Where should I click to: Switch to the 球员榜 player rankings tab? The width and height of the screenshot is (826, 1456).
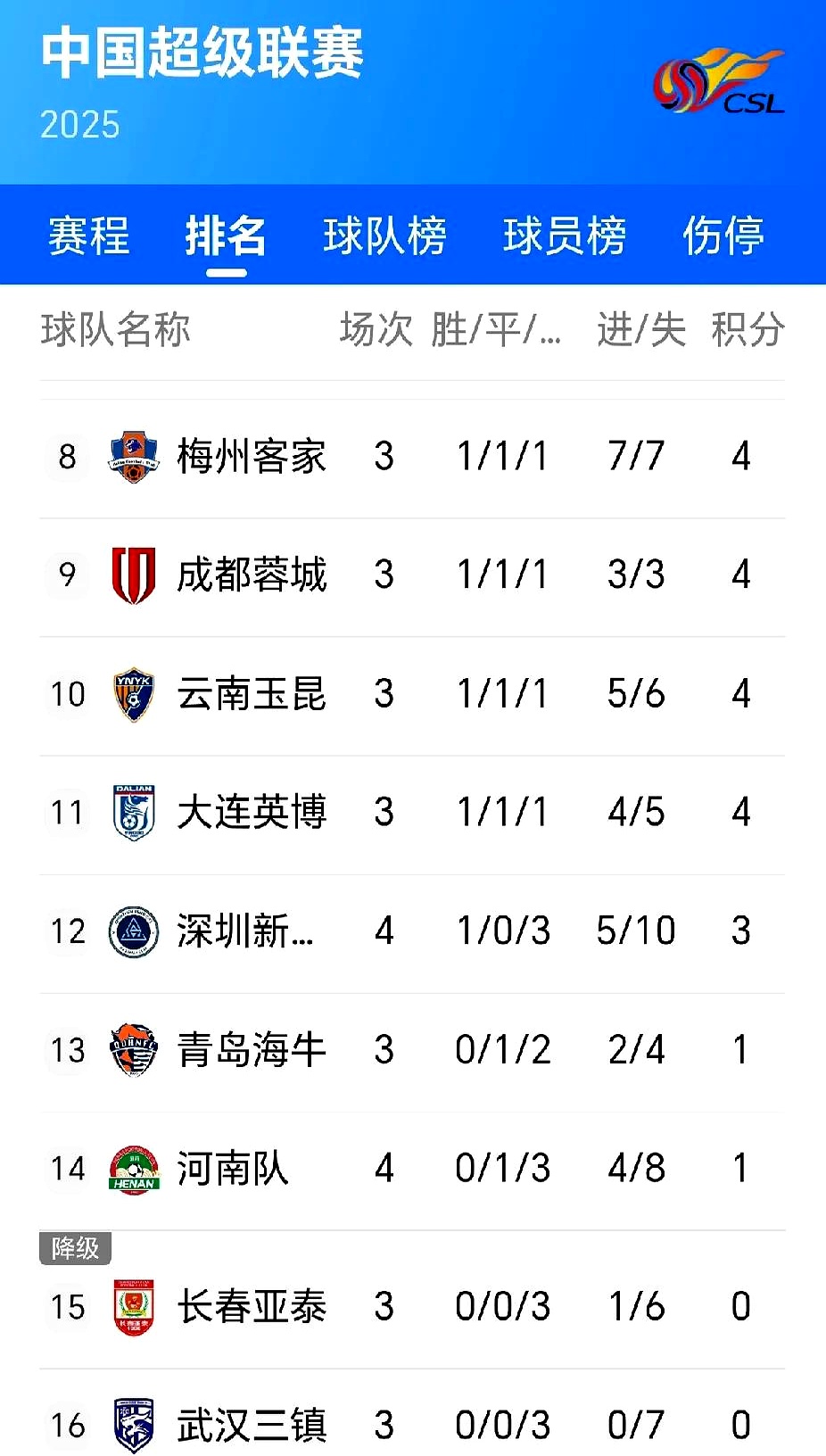point(566,236)
